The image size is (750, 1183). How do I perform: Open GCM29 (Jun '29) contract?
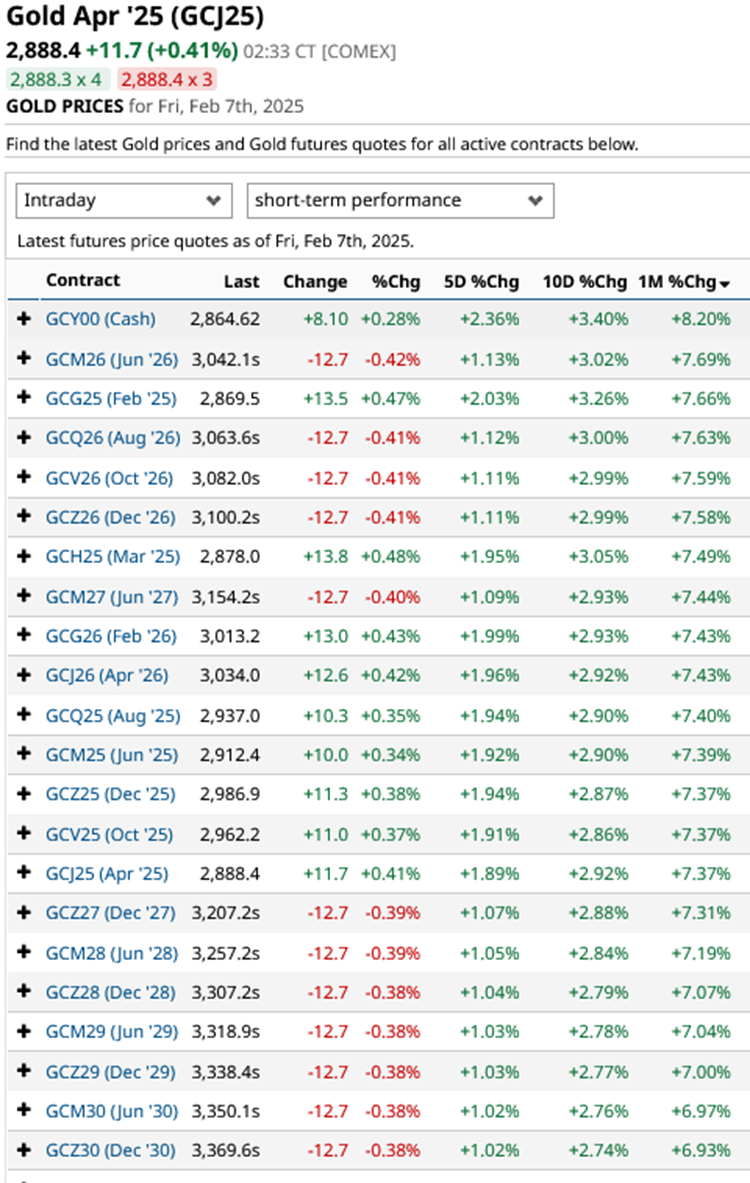coord(110,1032)
